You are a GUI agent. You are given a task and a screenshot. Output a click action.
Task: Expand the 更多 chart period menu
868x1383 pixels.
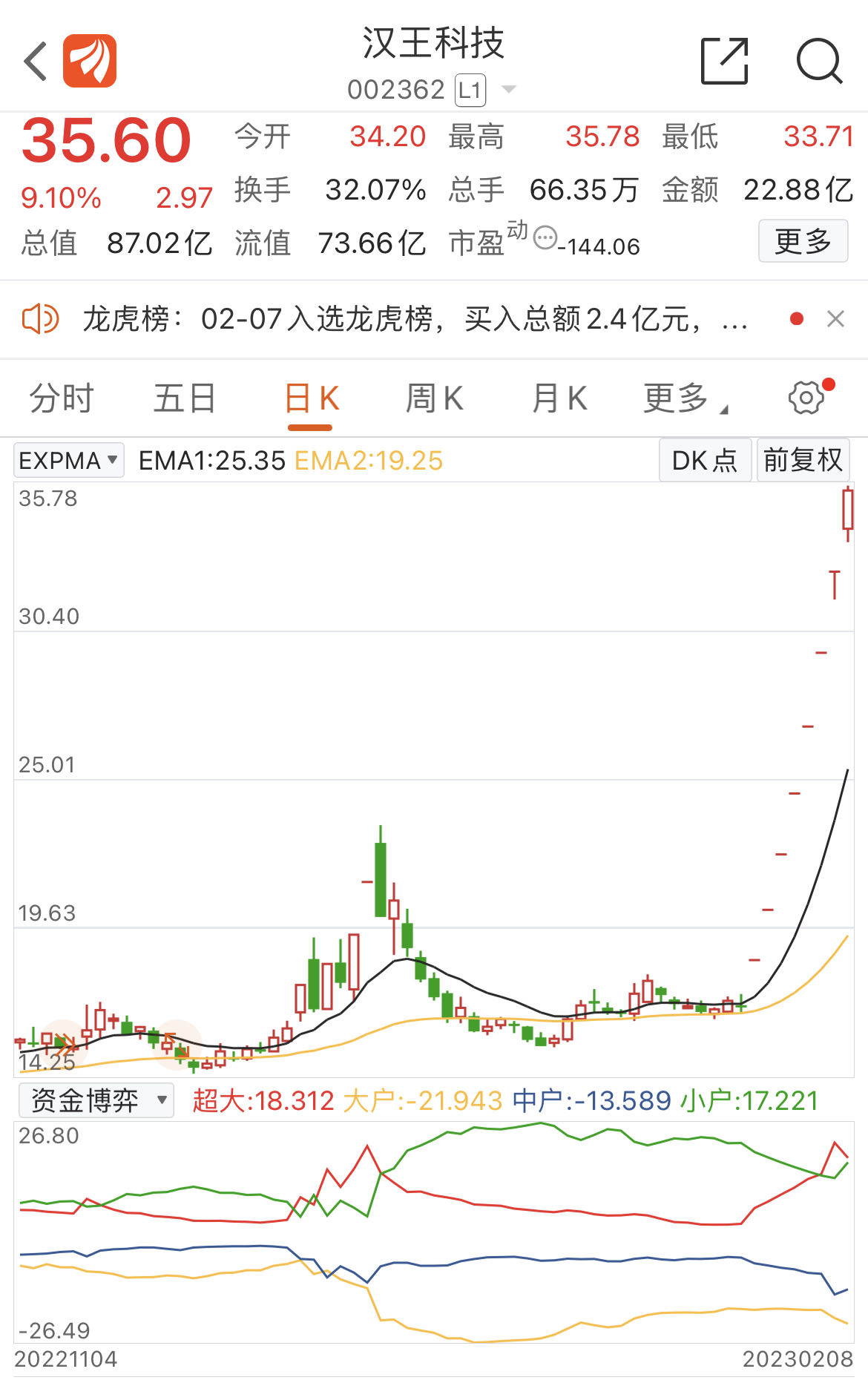coord(683,398)
